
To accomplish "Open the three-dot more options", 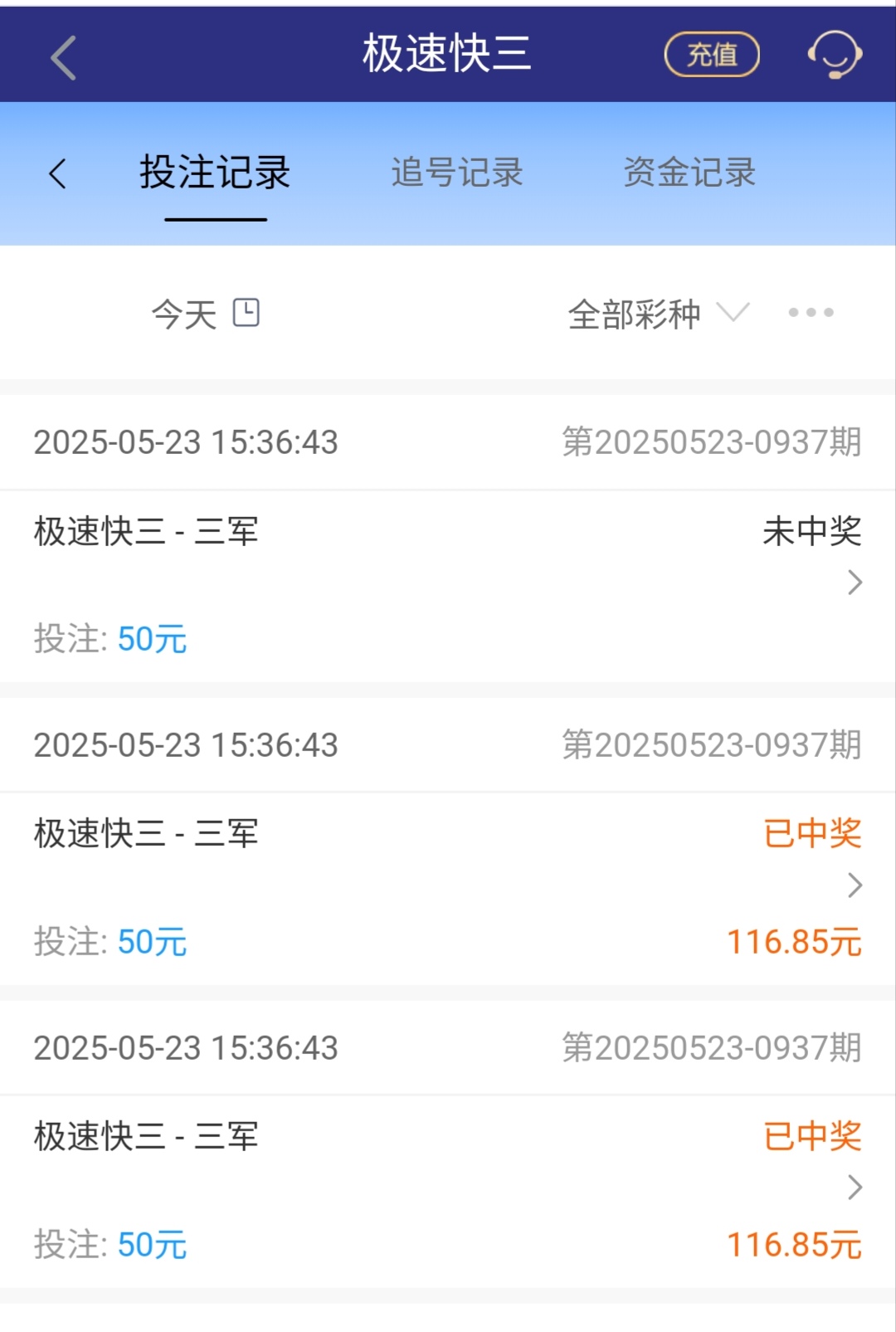I will point(811,313).
